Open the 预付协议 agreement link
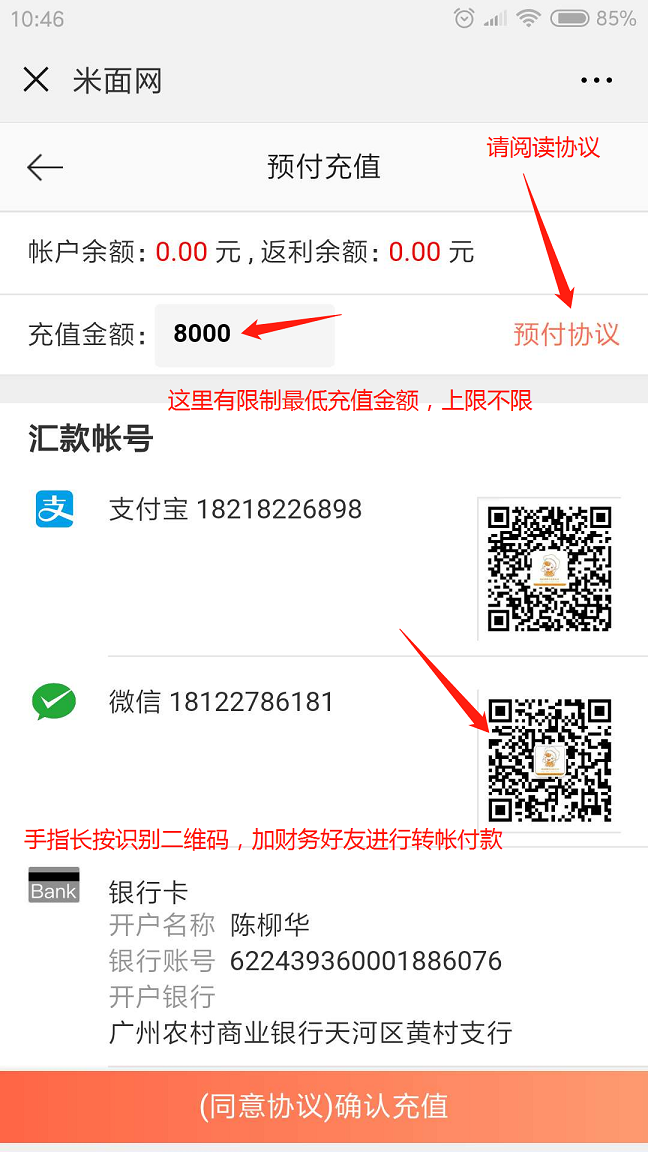Viewport: 648px width, 1152px height. 566,334
